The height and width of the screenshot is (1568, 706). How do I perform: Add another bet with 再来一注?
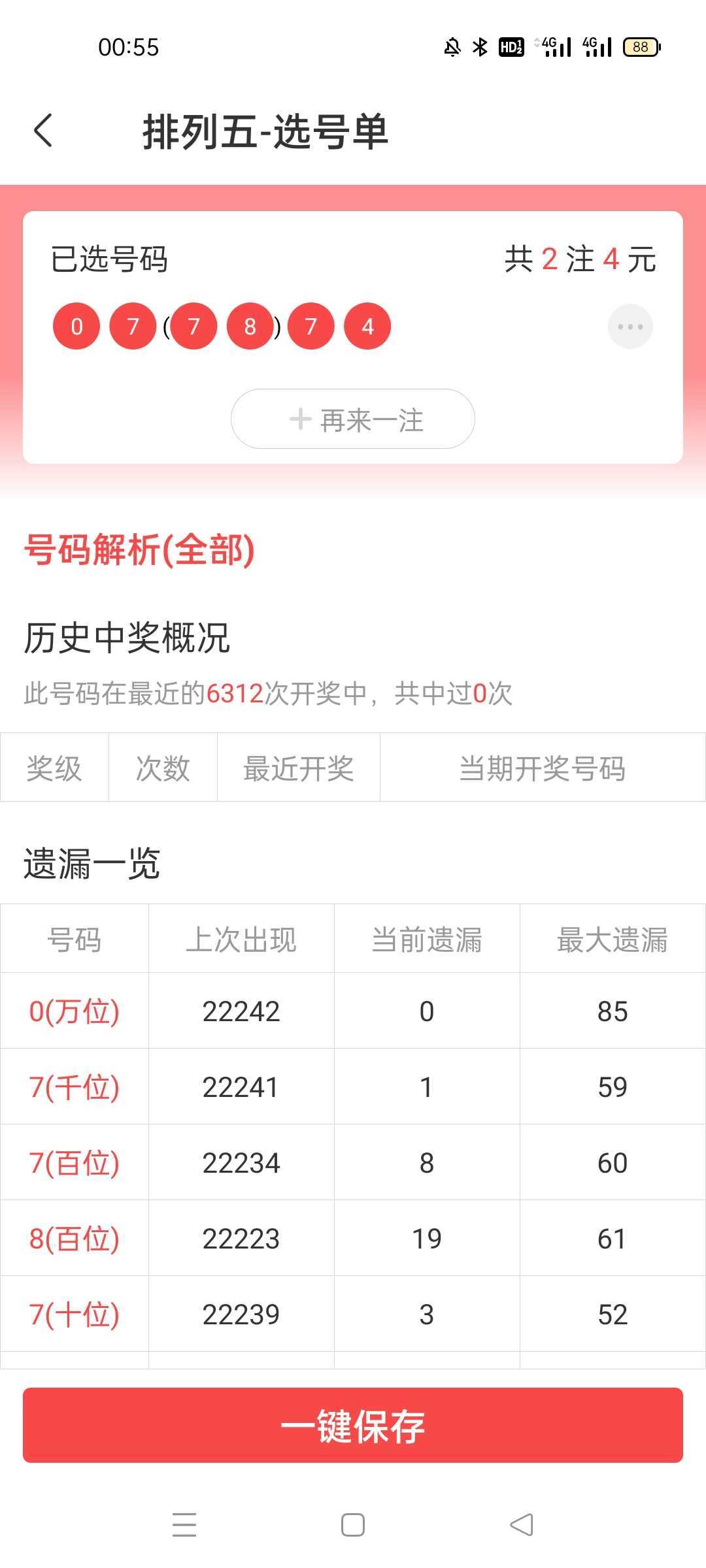coord(353,419)
